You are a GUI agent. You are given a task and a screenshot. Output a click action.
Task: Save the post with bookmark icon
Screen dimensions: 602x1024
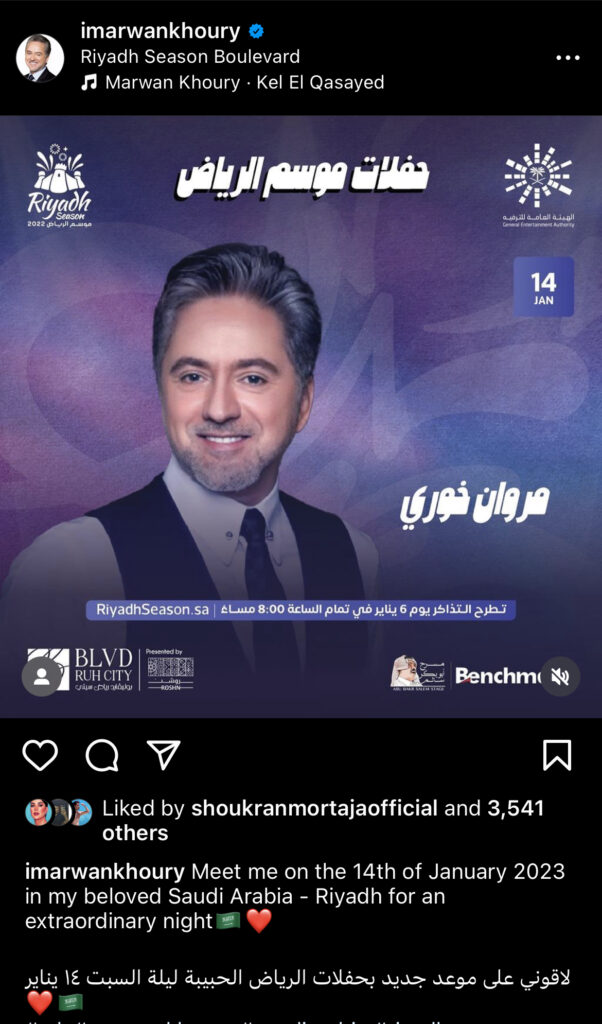click(x=557, y=755)
